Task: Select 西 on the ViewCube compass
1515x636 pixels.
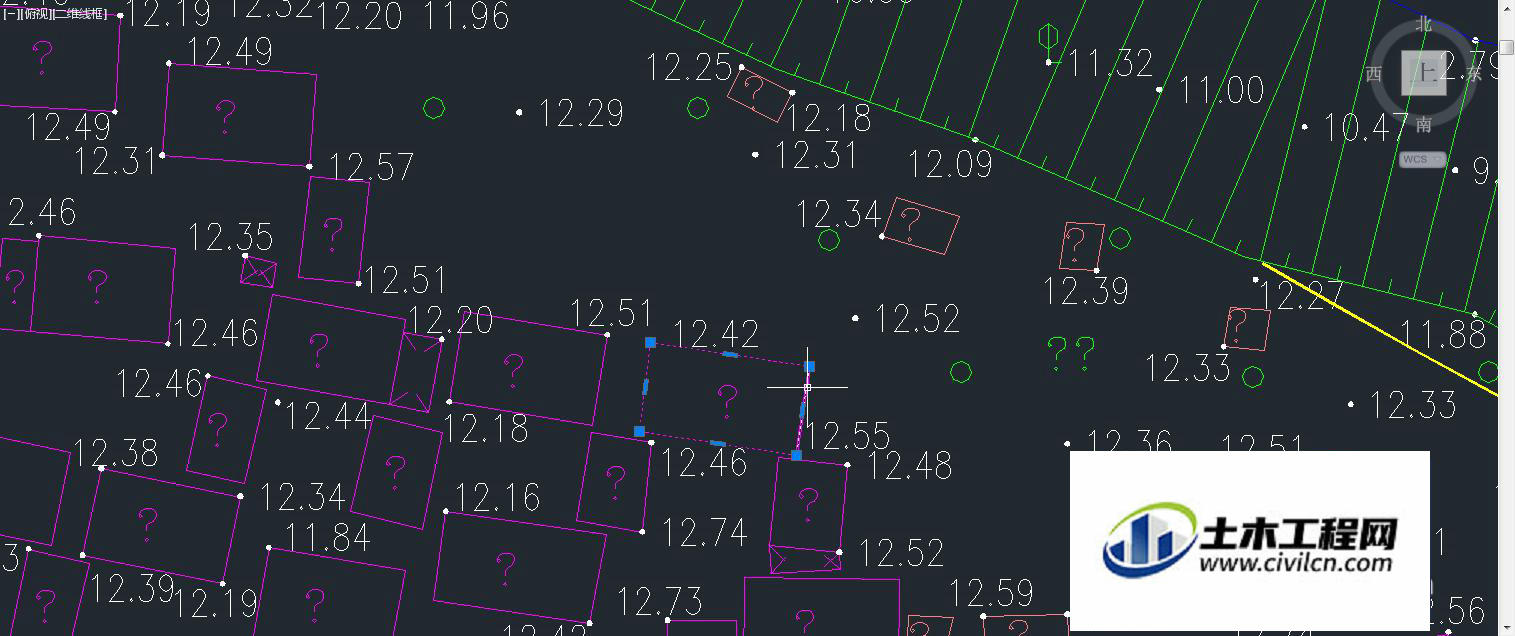Action: click(1373, 74)
